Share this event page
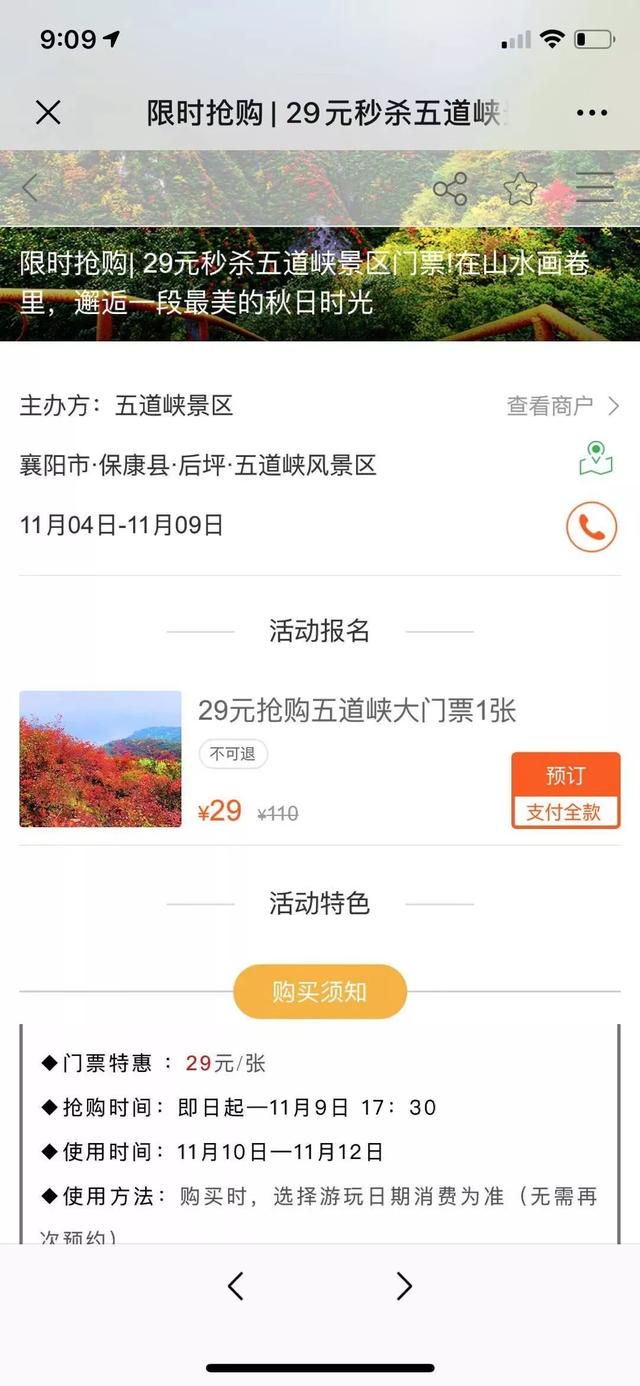This screenshot has height=1386, width=640. pyautogui.click(x=450, y=188)
